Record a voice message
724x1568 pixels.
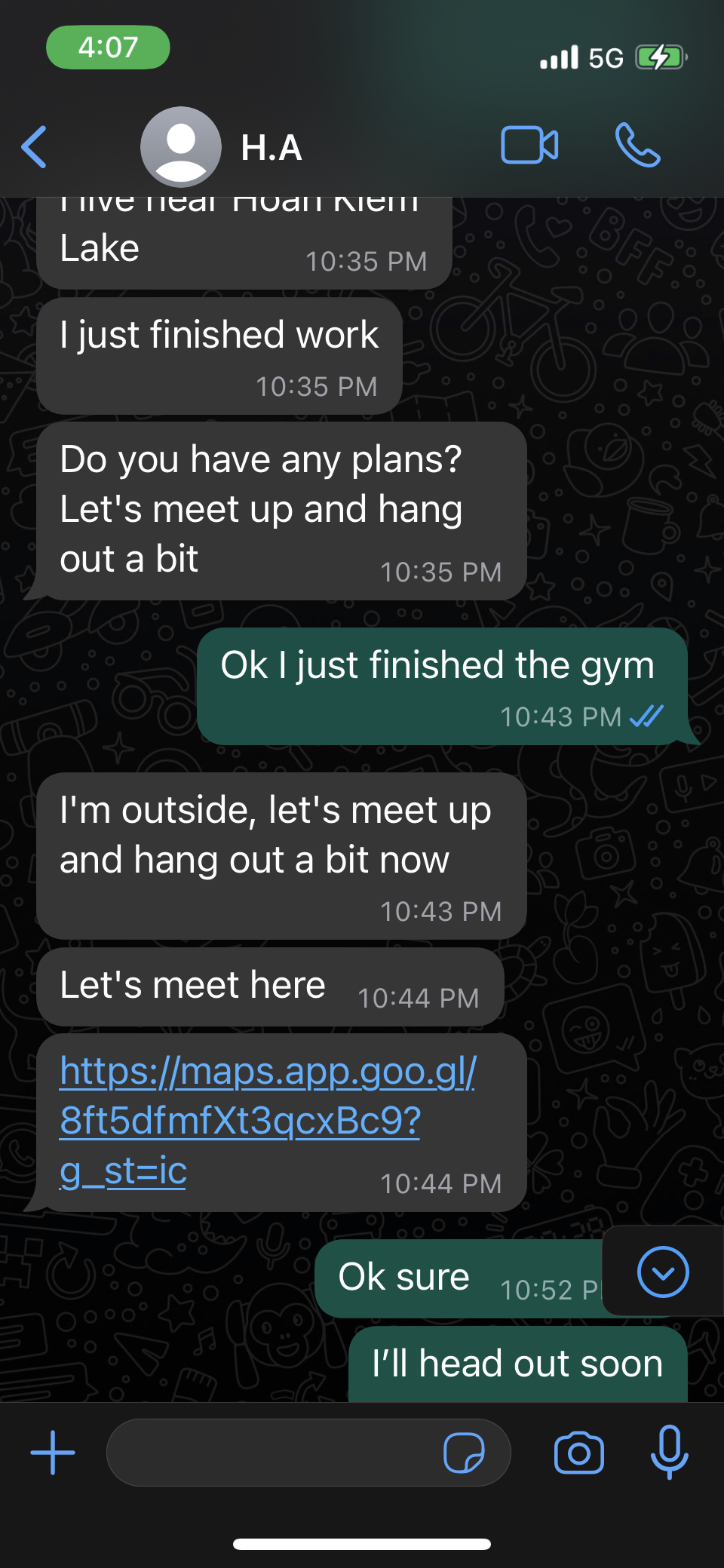coord(669,1452)
